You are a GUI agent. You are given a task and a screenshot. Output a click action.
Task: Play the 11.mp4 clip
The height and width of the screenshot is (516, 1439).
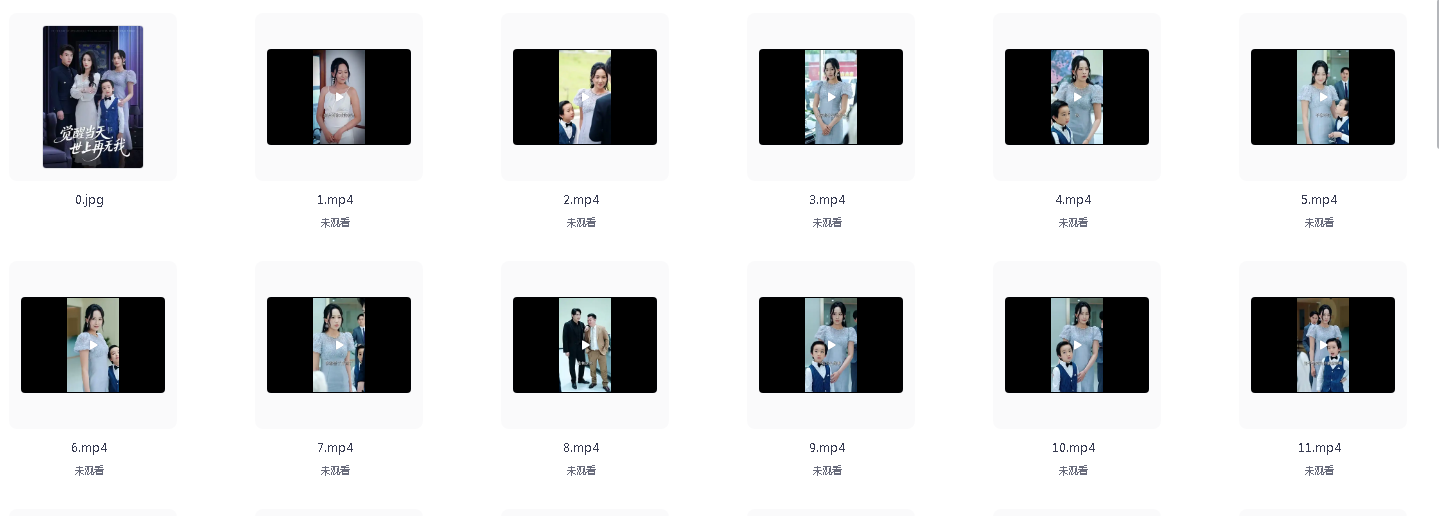point(1323,345)
